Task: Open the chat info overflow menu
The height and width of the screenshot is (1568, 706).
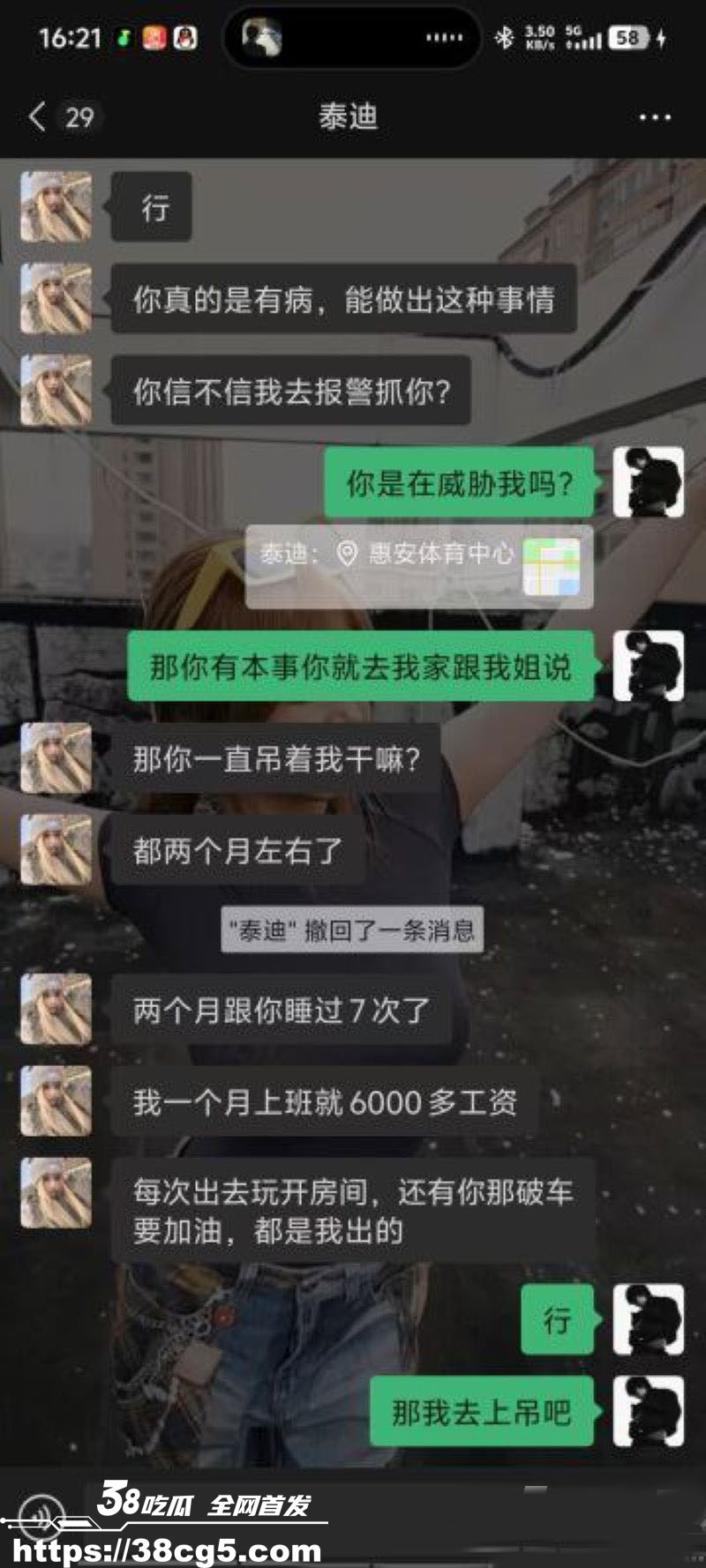Action: pos(654,117)
